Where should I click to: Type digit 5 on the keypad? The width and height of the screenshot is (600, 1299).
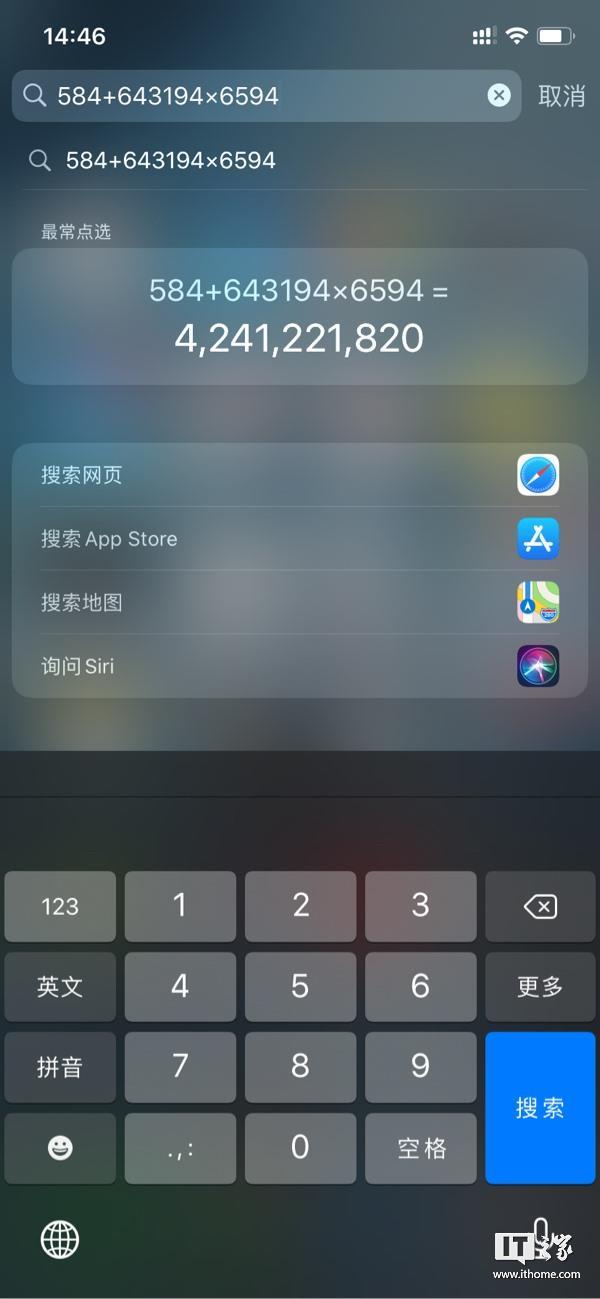pyautogui.click(x=300, y=987)
